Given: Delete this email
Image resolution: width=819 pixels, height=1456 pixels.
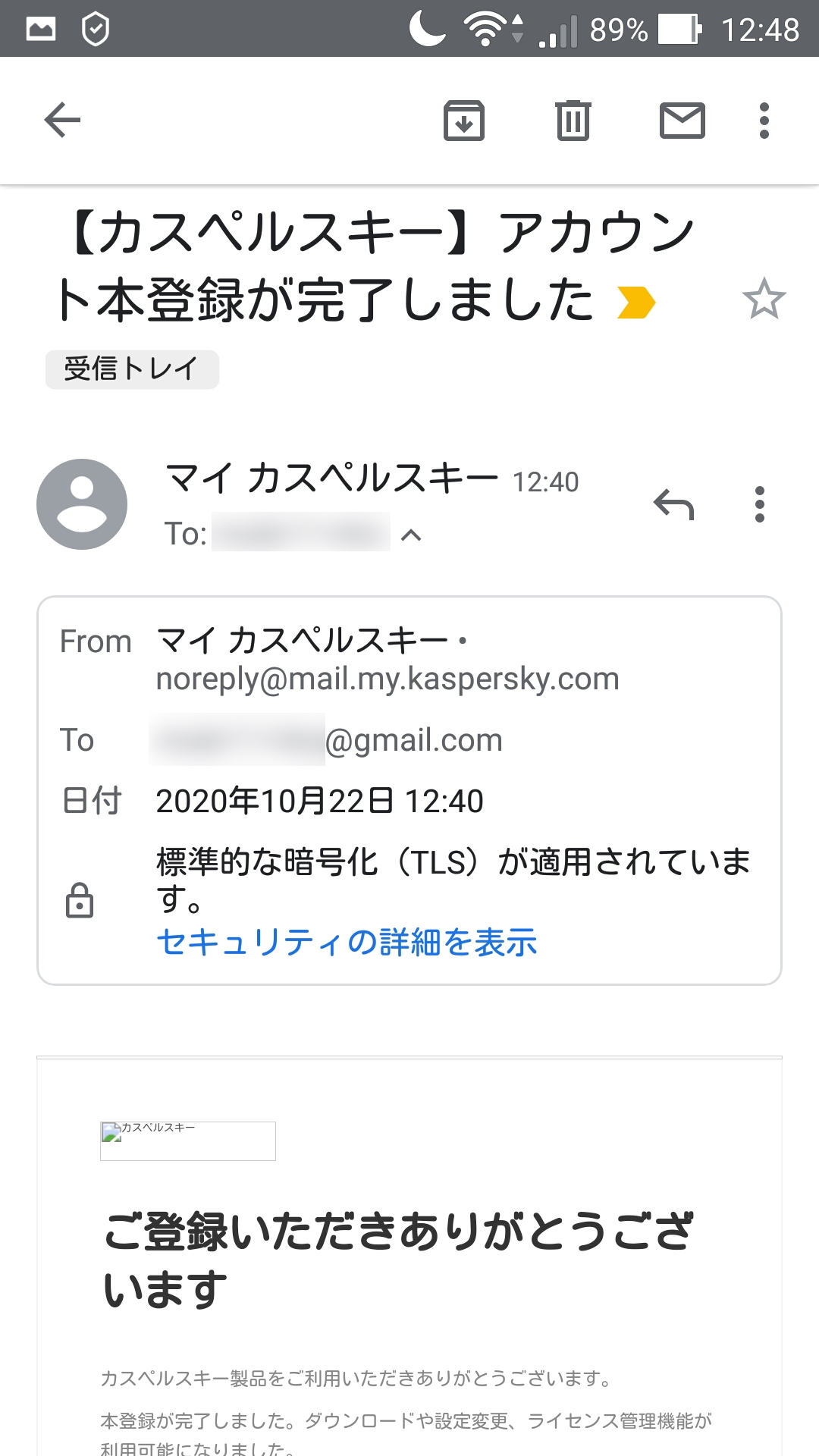Looking at the screenshot, I should click(573, 121).
